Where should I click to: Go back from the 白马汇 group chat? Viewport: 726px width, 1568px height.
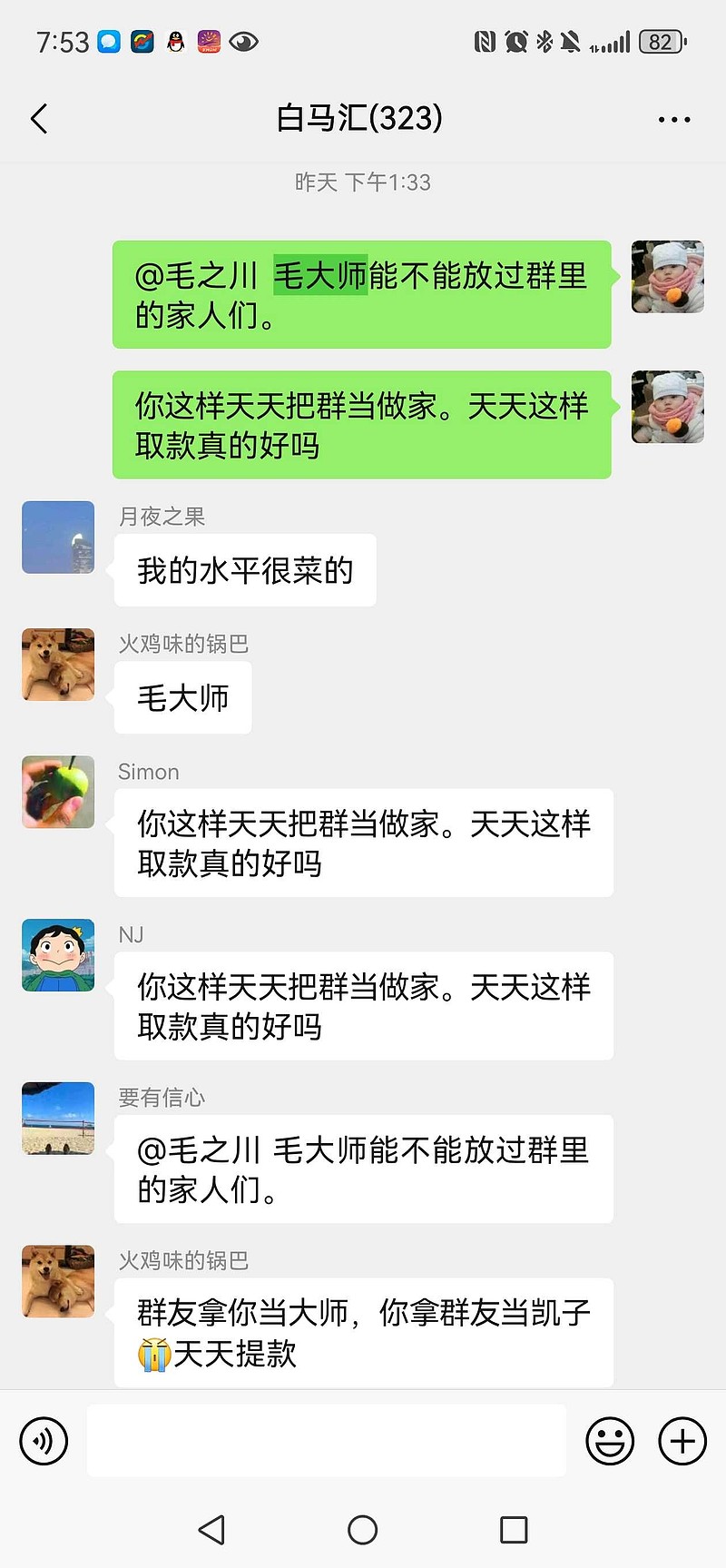click(x=39, y=119)
